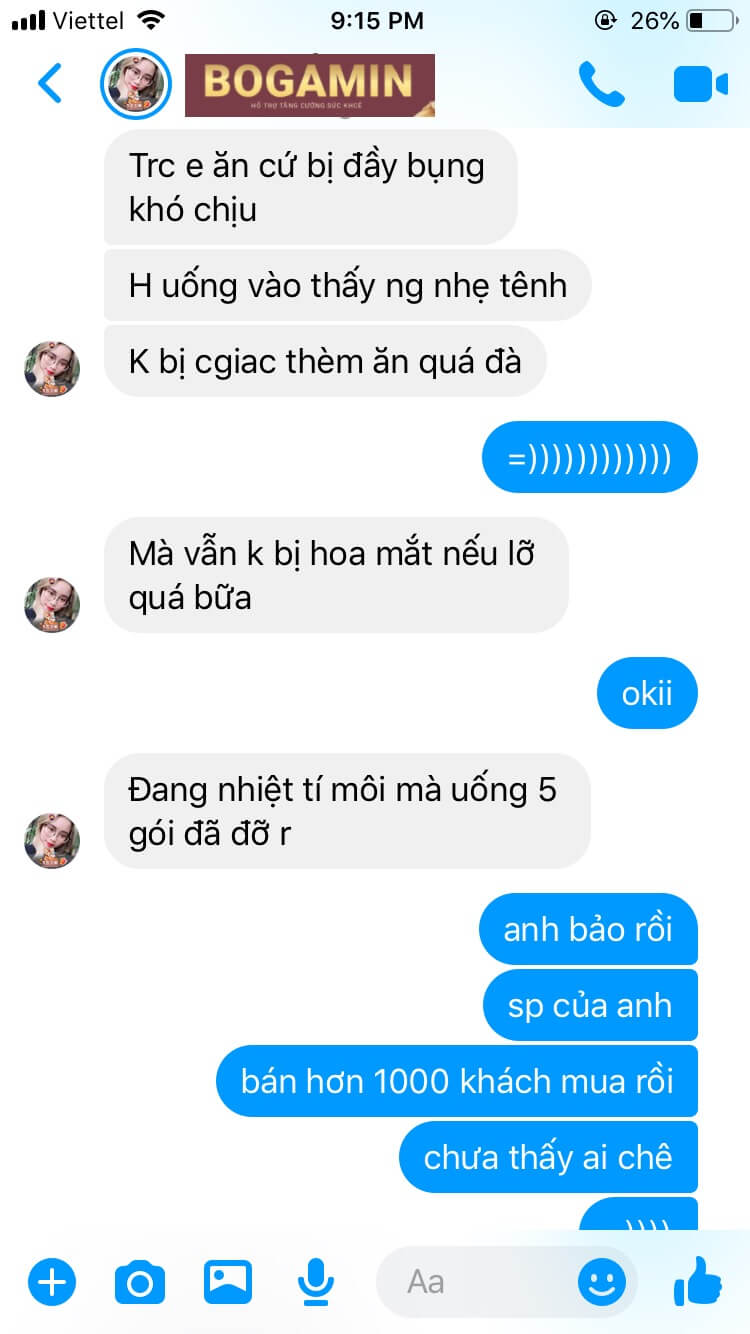The image size is (750, 1334).
Task: Open the camera to take a photo
Action: coord(140,1281)
